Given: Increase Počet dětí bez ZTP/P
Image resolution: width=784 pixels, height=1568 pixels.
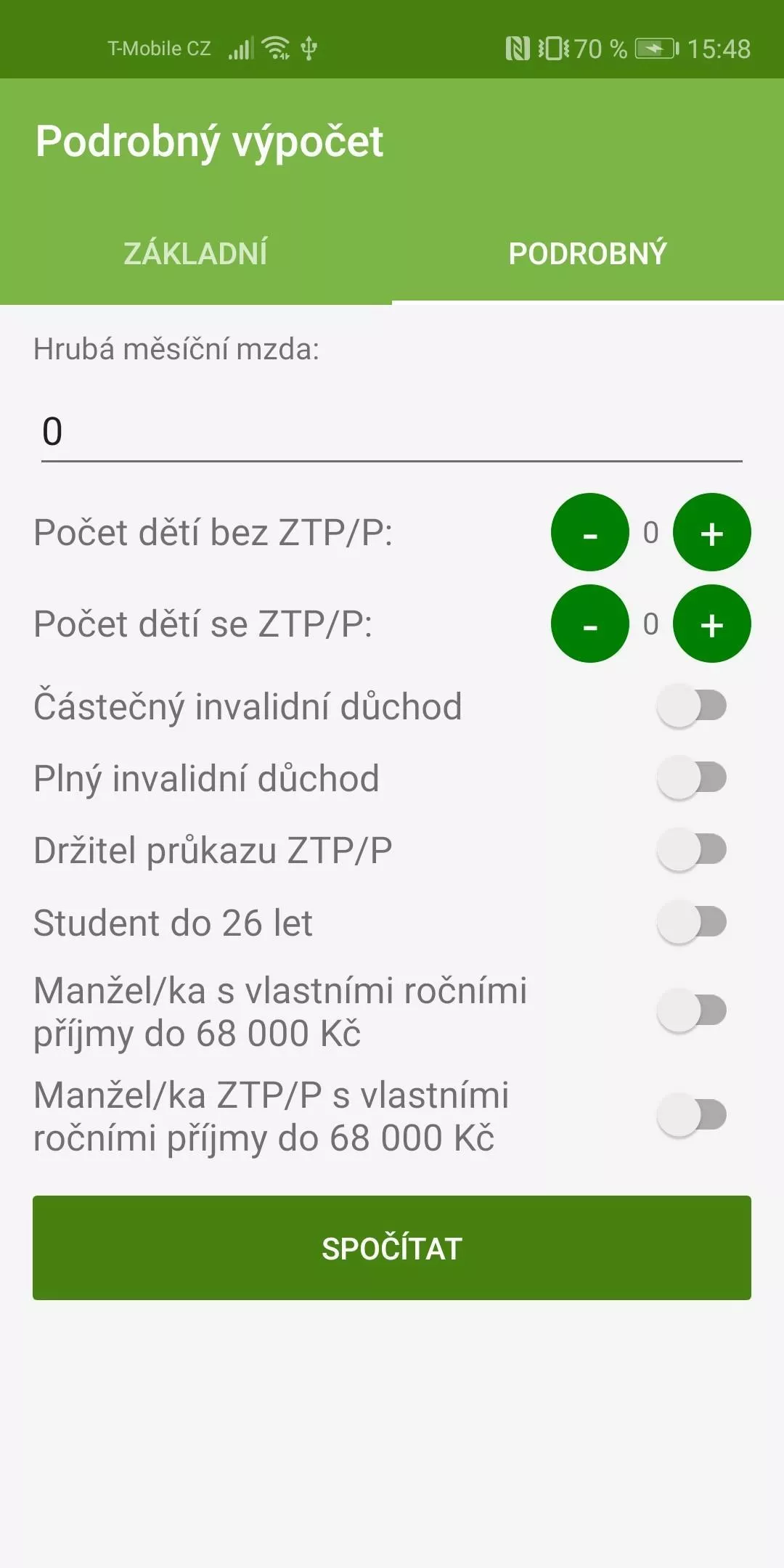Looking at the screenshot, I should (x=712, y=532).
